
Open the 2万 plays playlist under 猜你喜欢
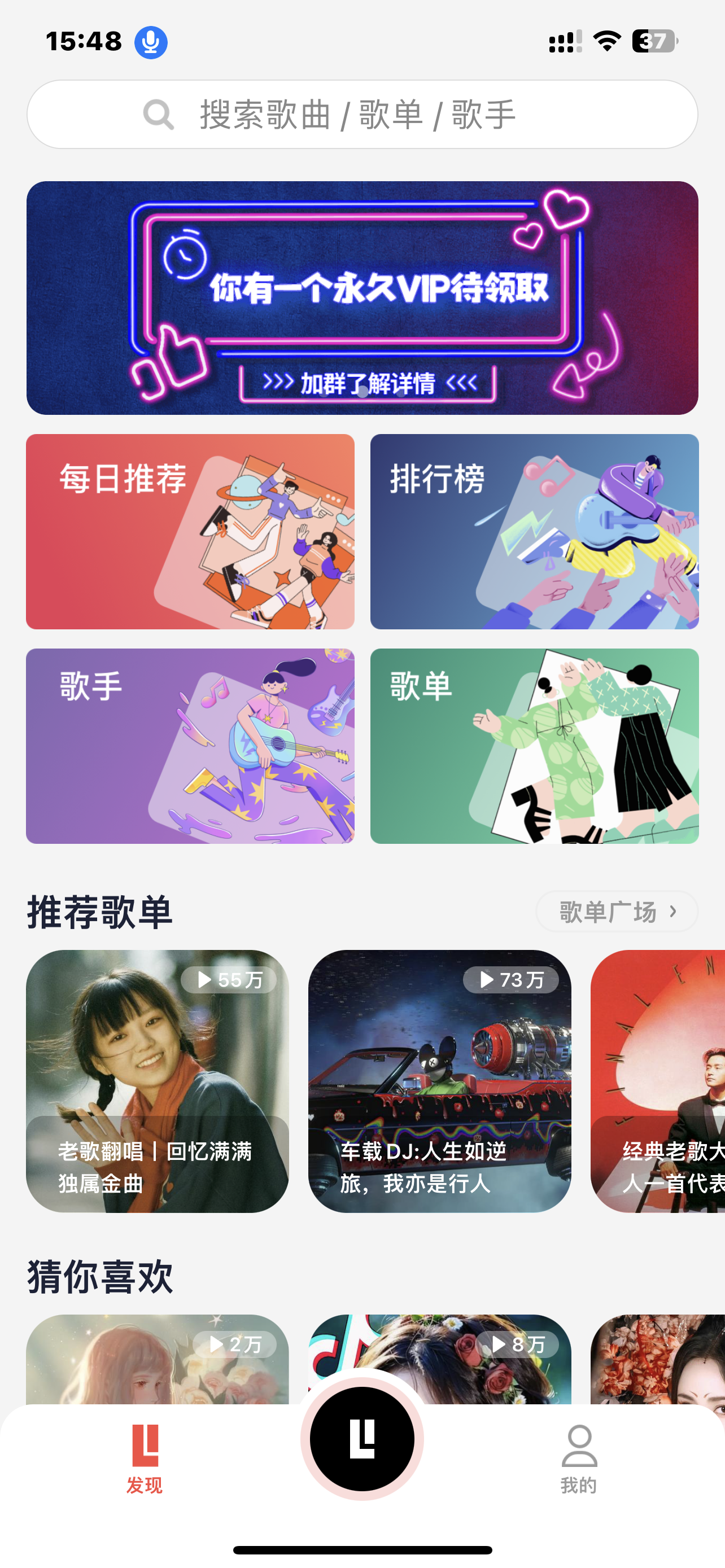pos(157,1360)
